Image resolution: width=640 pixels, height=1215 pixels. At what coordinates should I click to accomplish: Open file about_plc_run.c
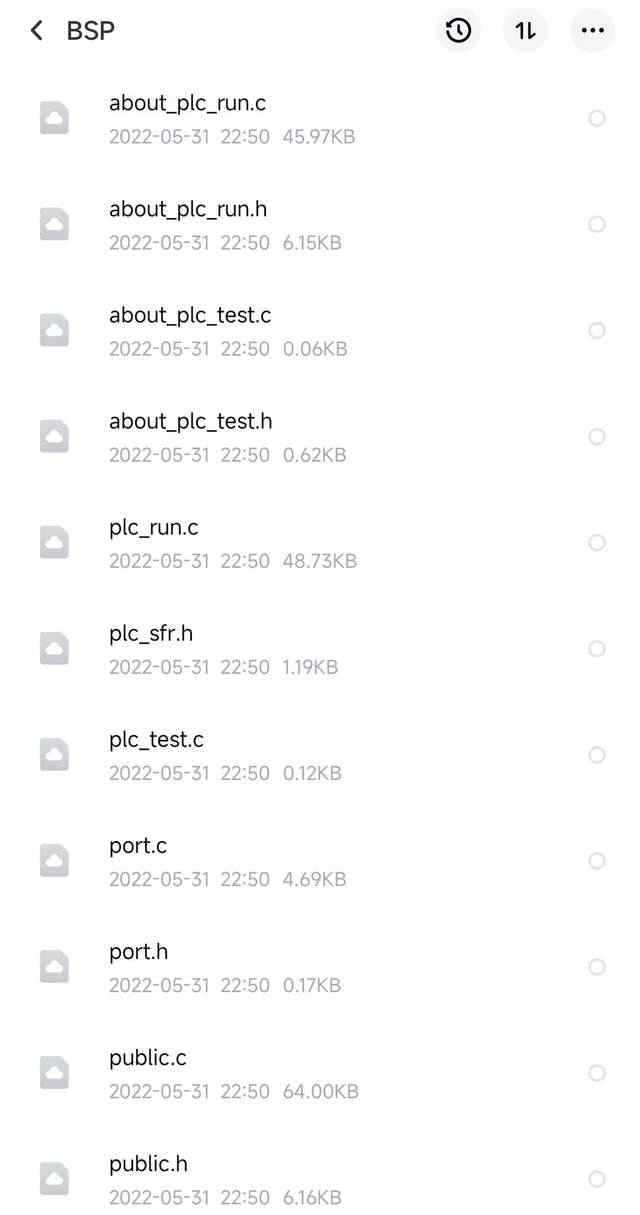[320, 119]
